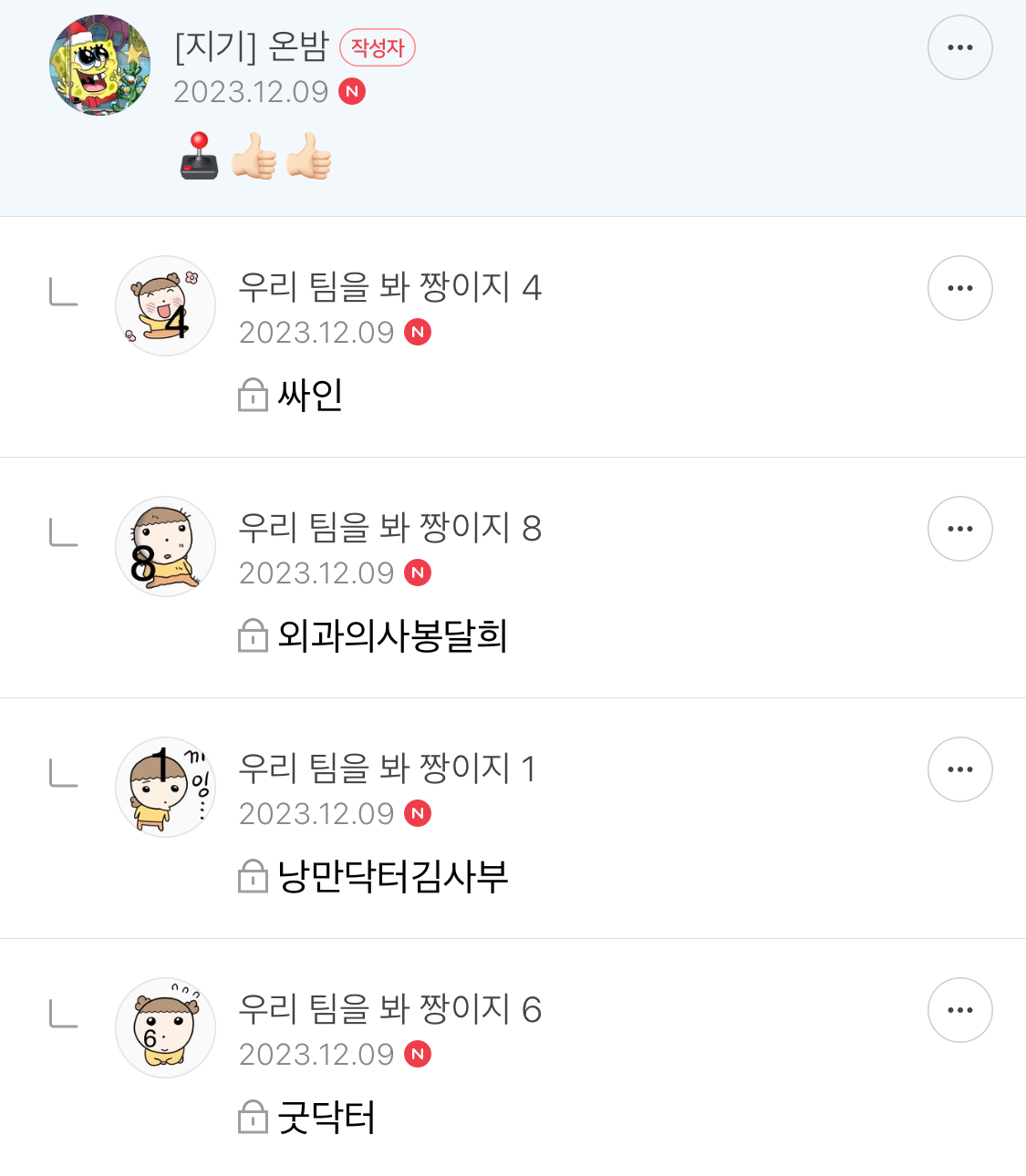Click the secret reply 낭만닥터김사부 text
Viewport: 1026px width, 1176px height.
click(x=392, y=879)
